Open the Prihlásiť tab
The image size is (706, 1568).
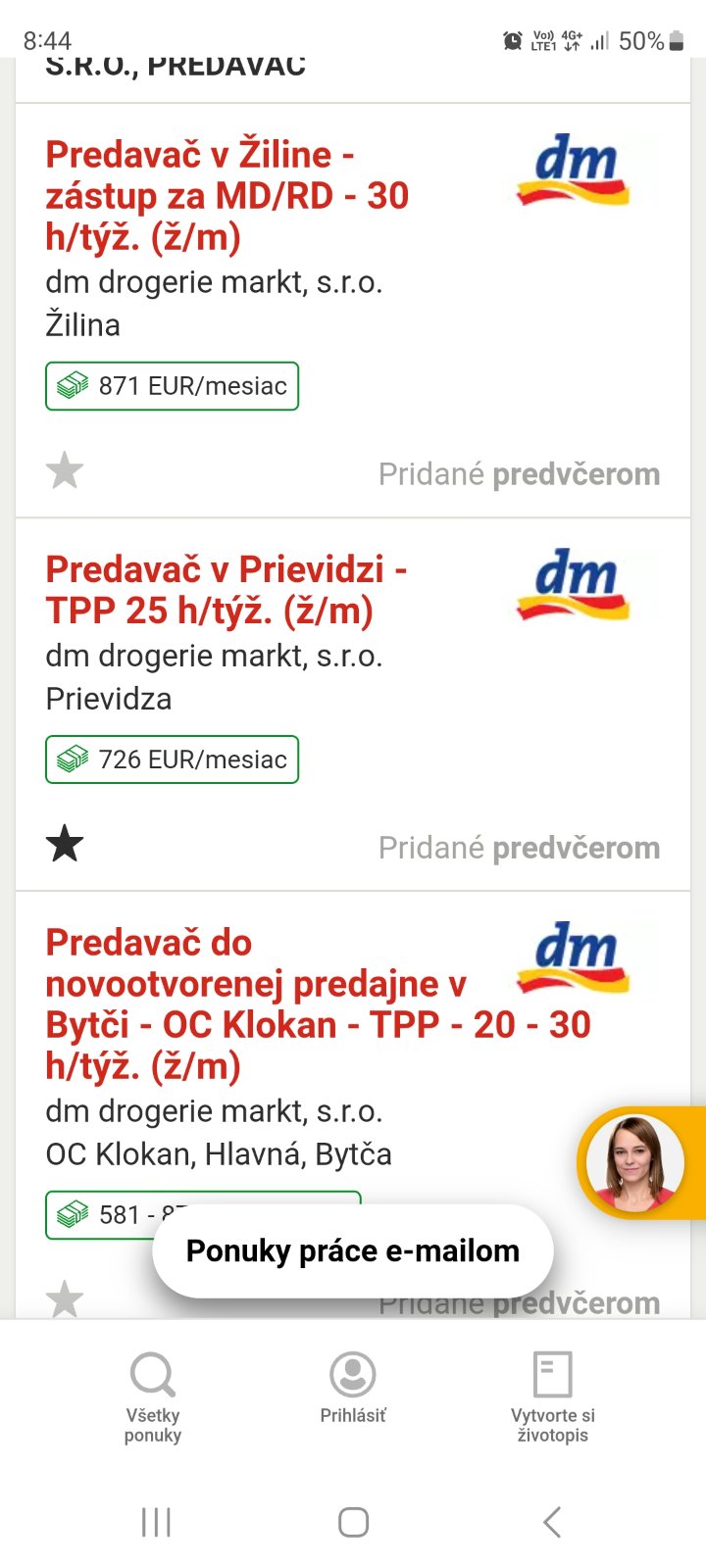(x=353, y=1389)
